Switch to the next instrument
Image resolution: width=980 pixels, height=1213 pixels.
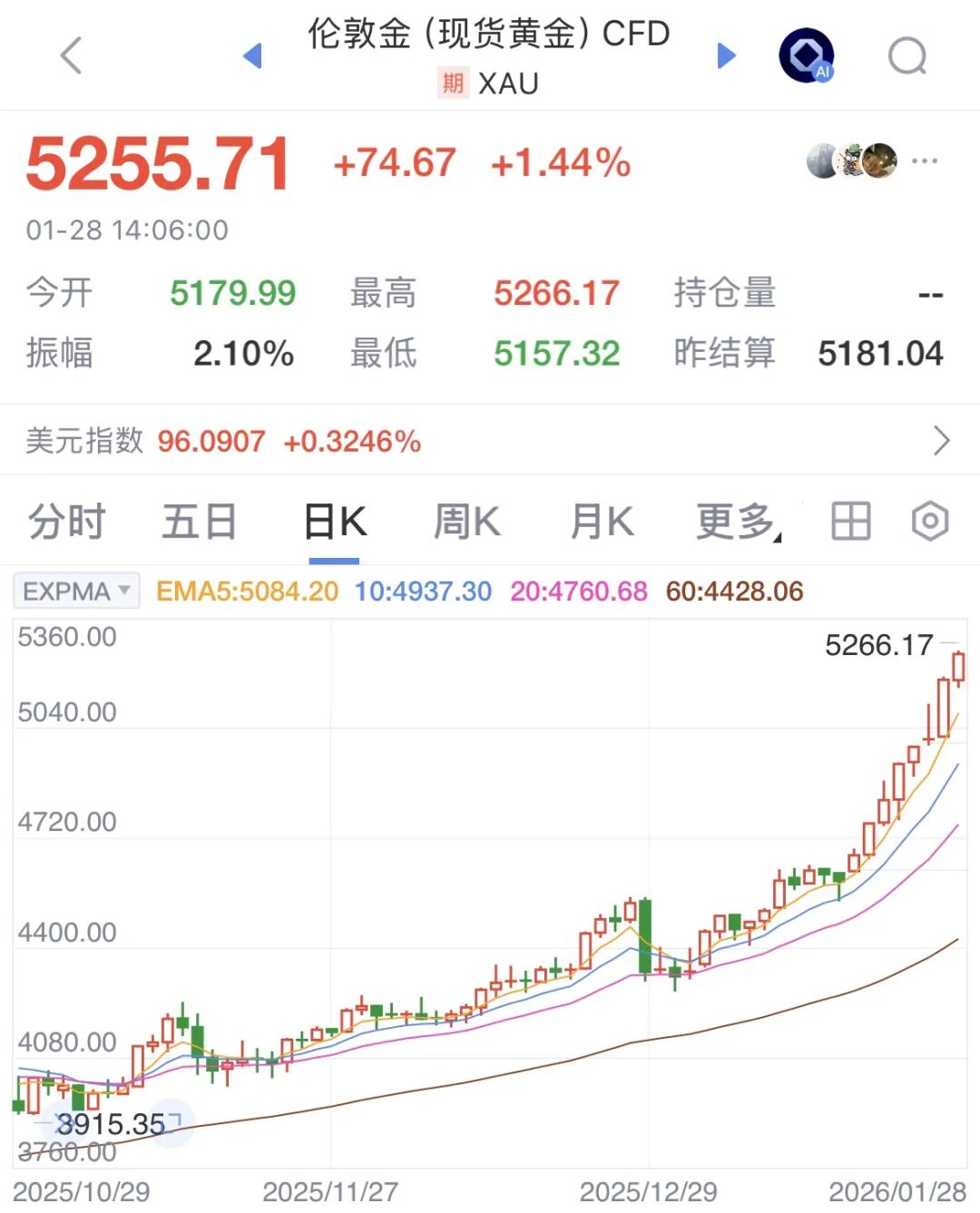tap(726, 55)
